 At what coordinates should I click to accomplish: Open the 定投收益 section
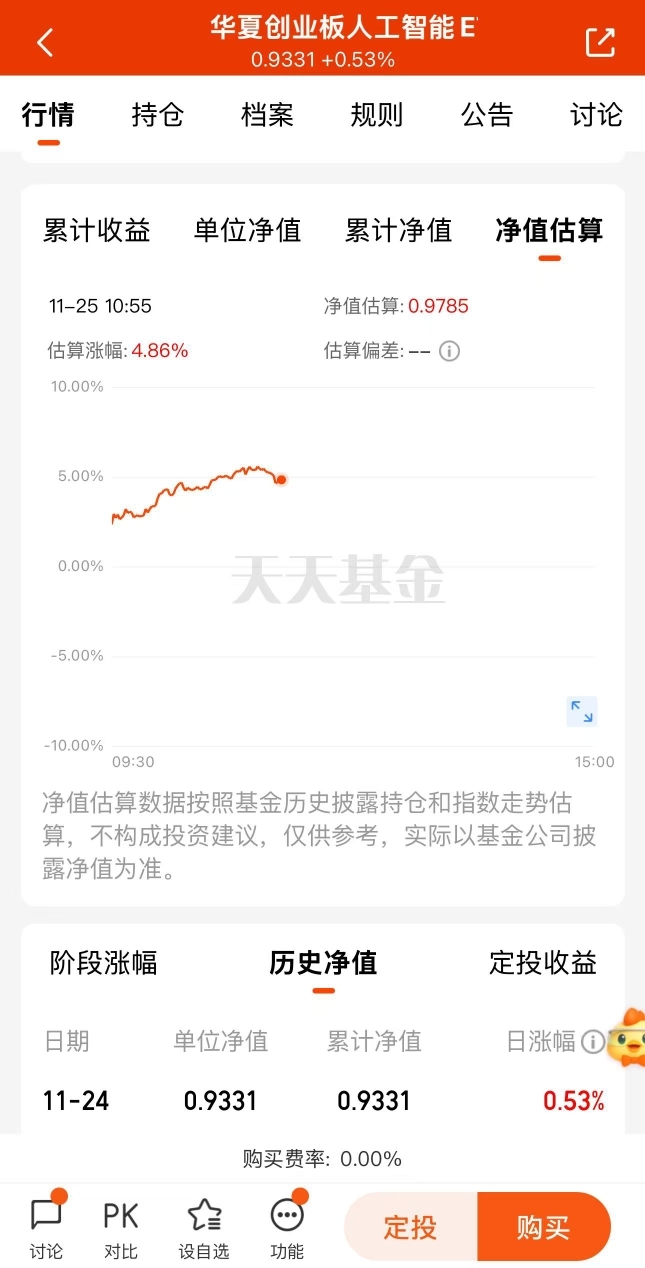coord(543,963)
